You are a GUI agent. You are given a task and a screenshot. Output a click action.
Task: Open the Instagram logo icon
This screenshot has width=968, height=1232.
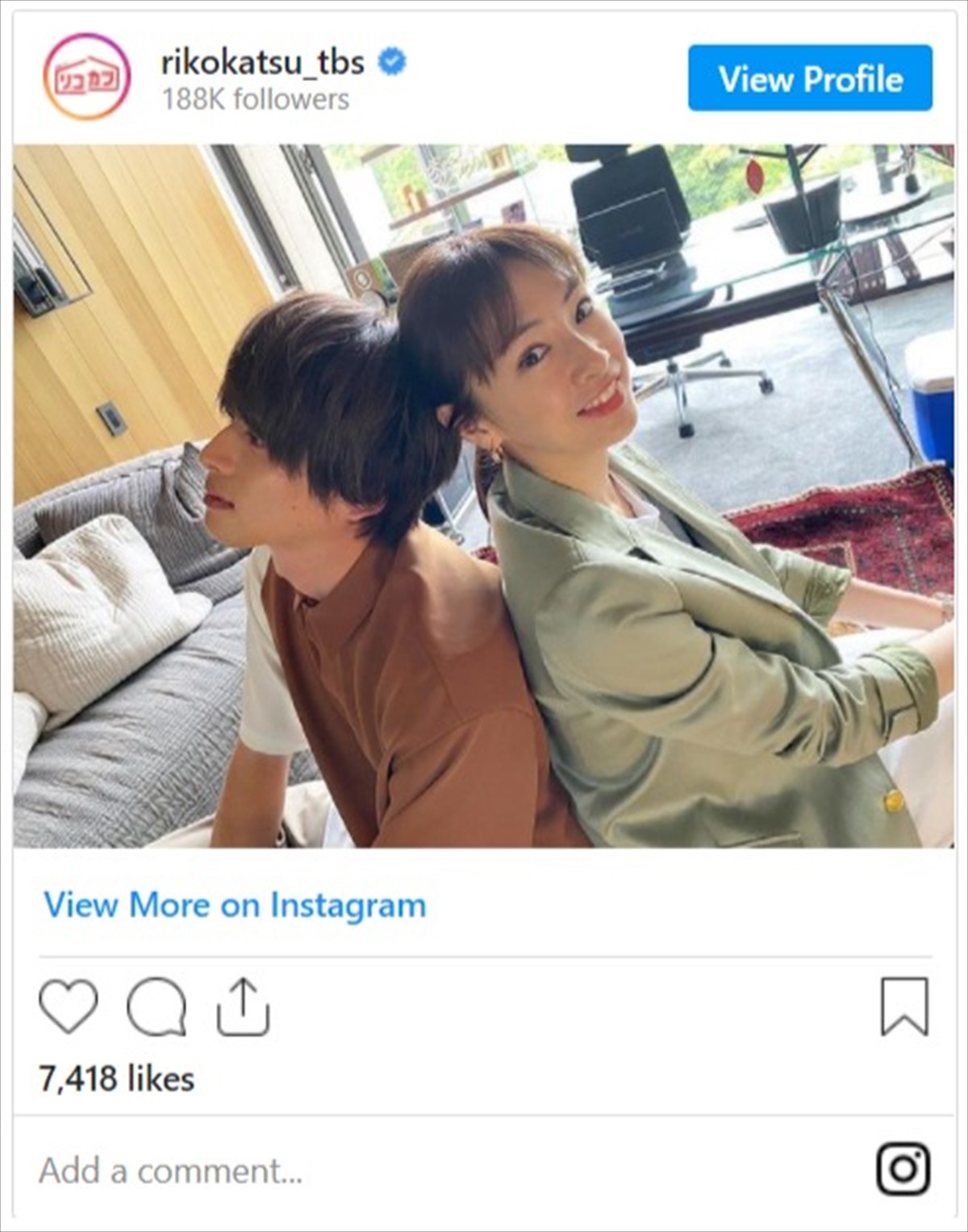[903, 1169]
